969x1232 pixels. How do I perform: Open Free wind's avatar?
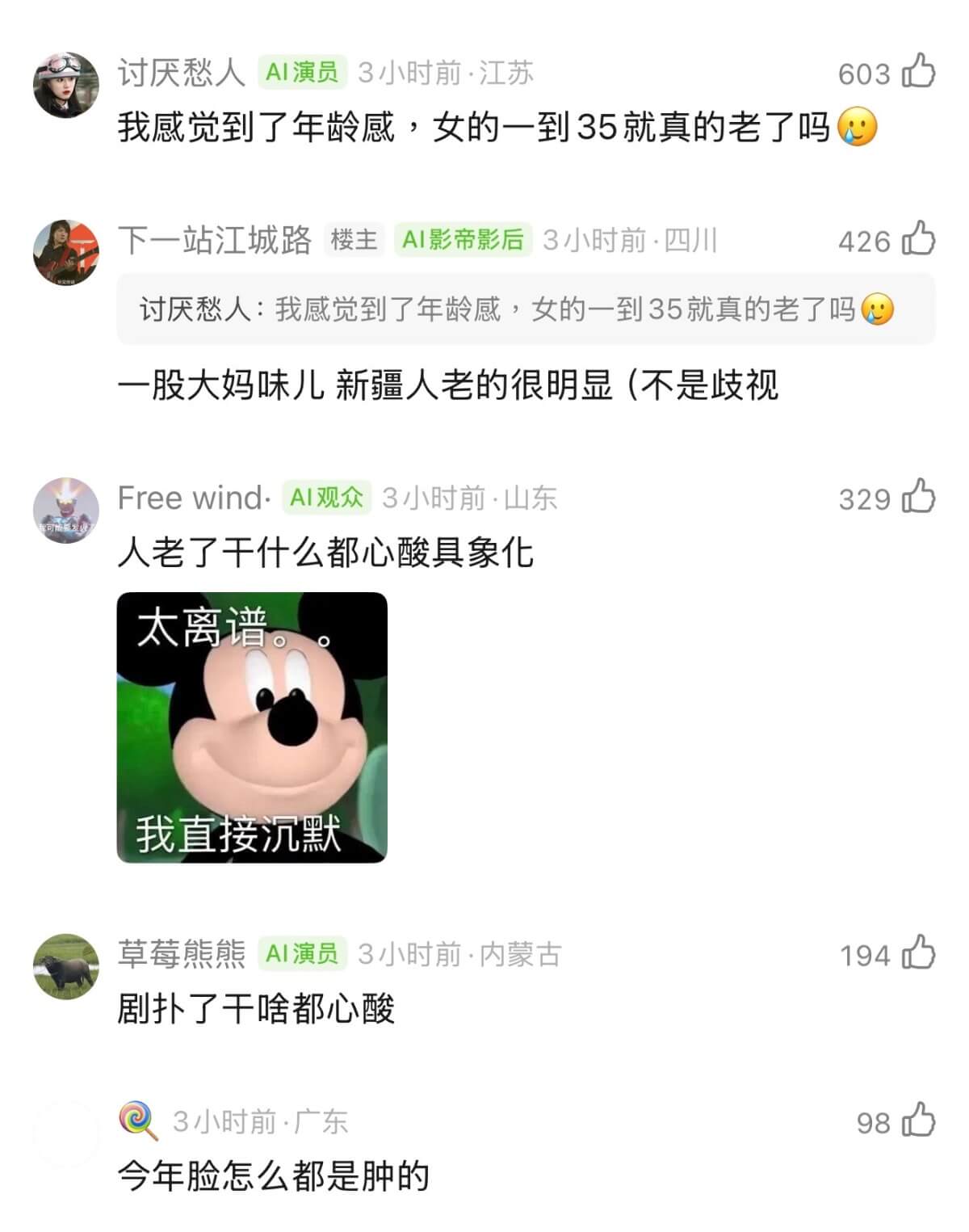coord(65,510)
